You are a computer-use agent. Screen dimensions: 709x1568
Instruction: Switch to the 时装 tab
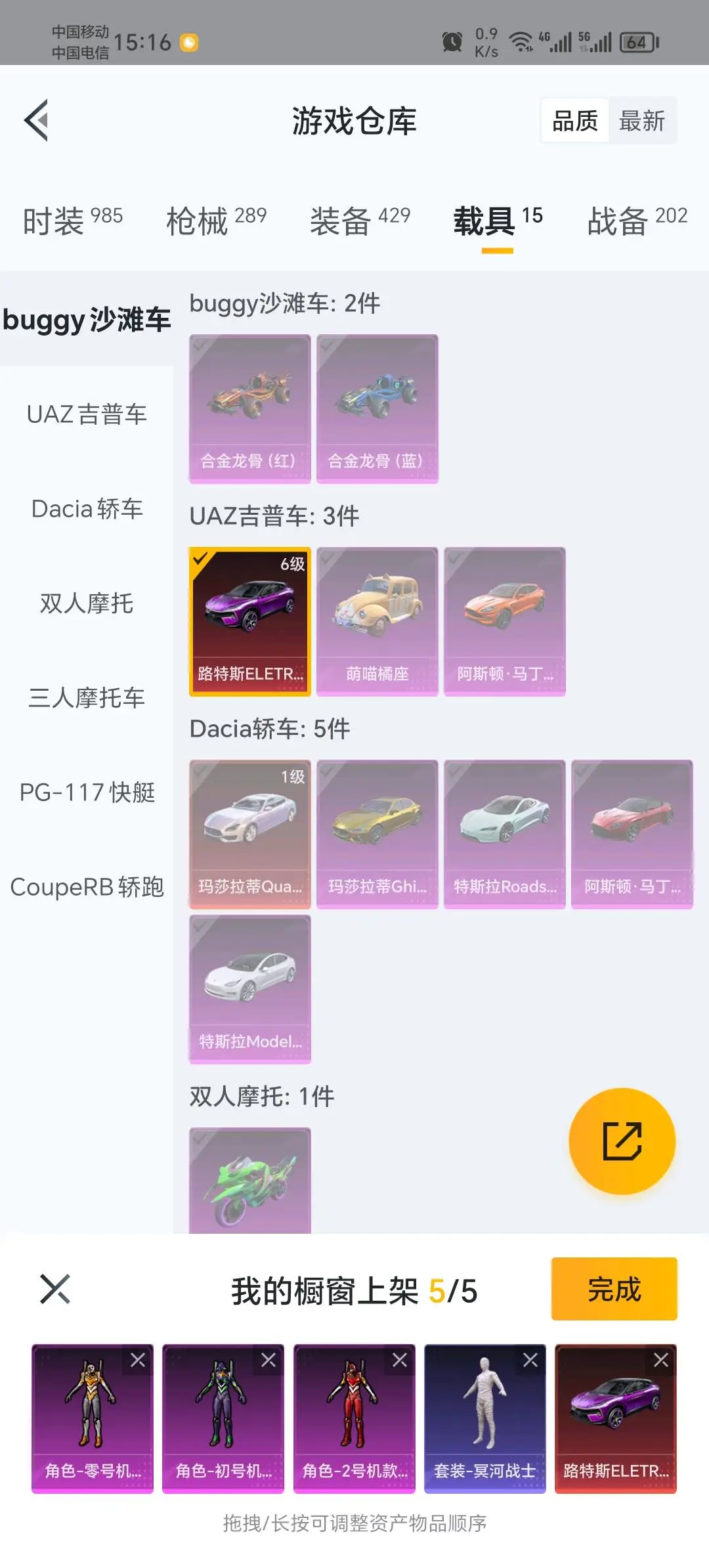[x=72, y=220]
